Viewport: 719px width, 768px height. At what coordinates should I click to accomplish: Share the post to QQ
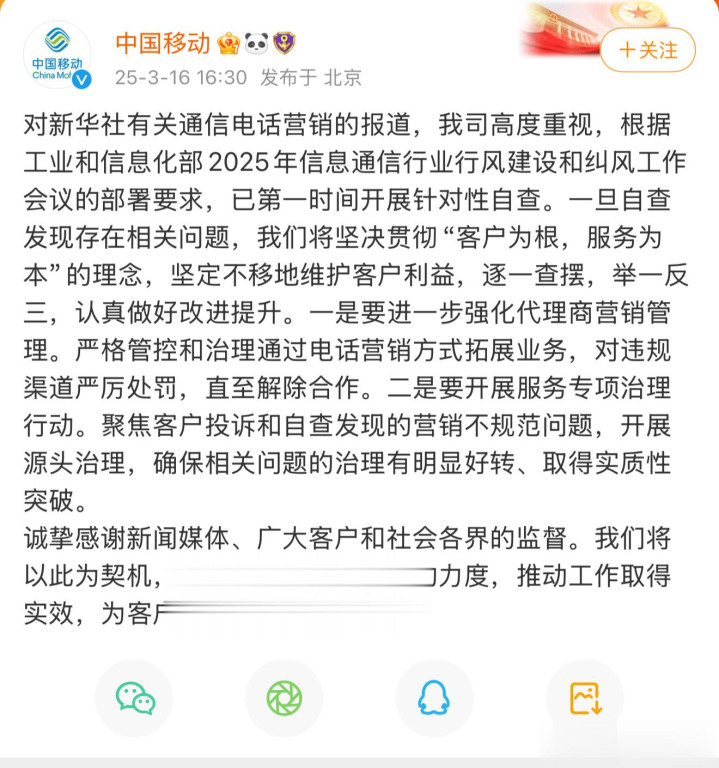[x=433, y=698]
